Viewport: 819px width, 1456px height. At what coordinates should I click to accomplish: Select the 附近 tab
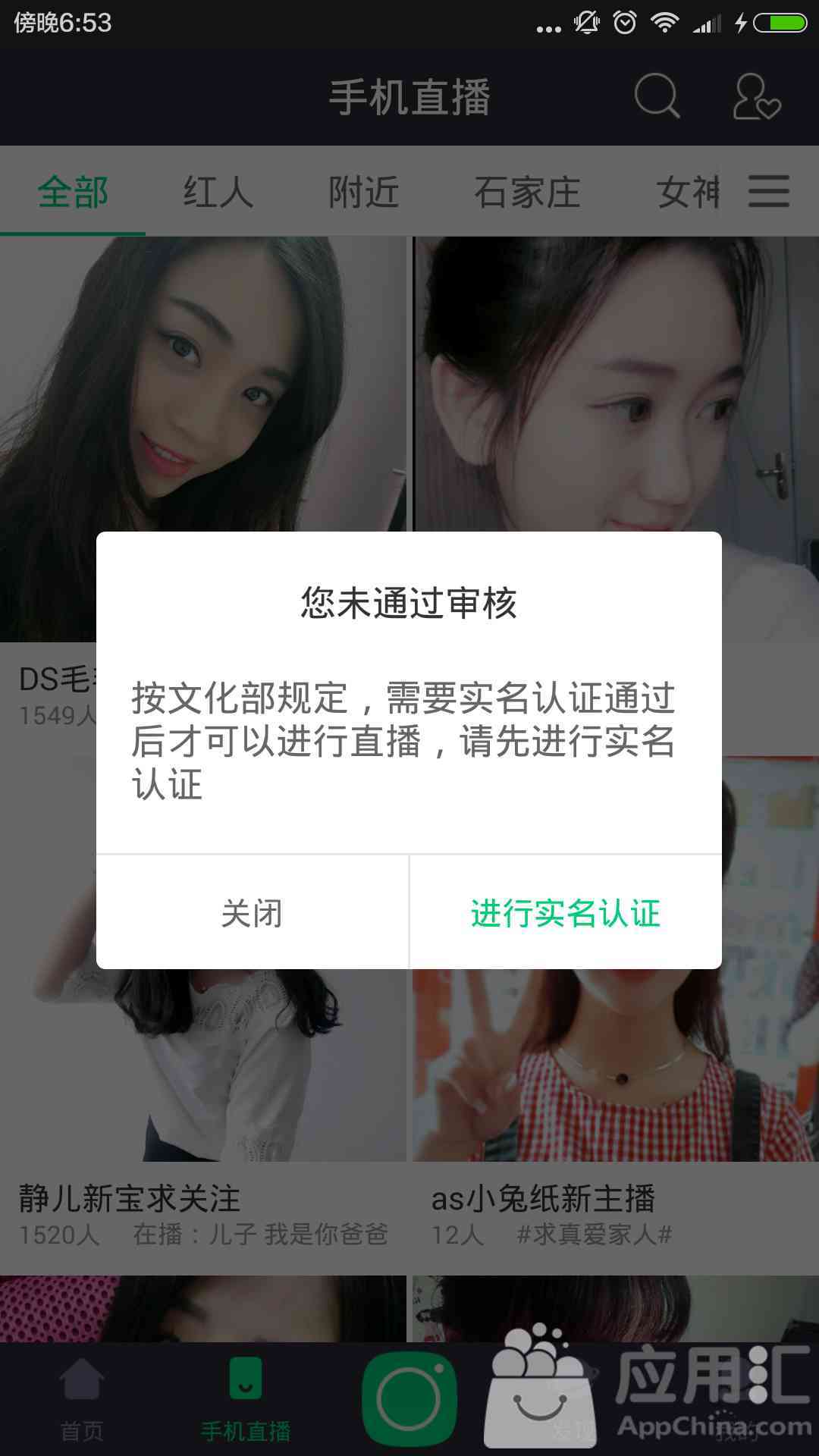(x=364, y=192)
